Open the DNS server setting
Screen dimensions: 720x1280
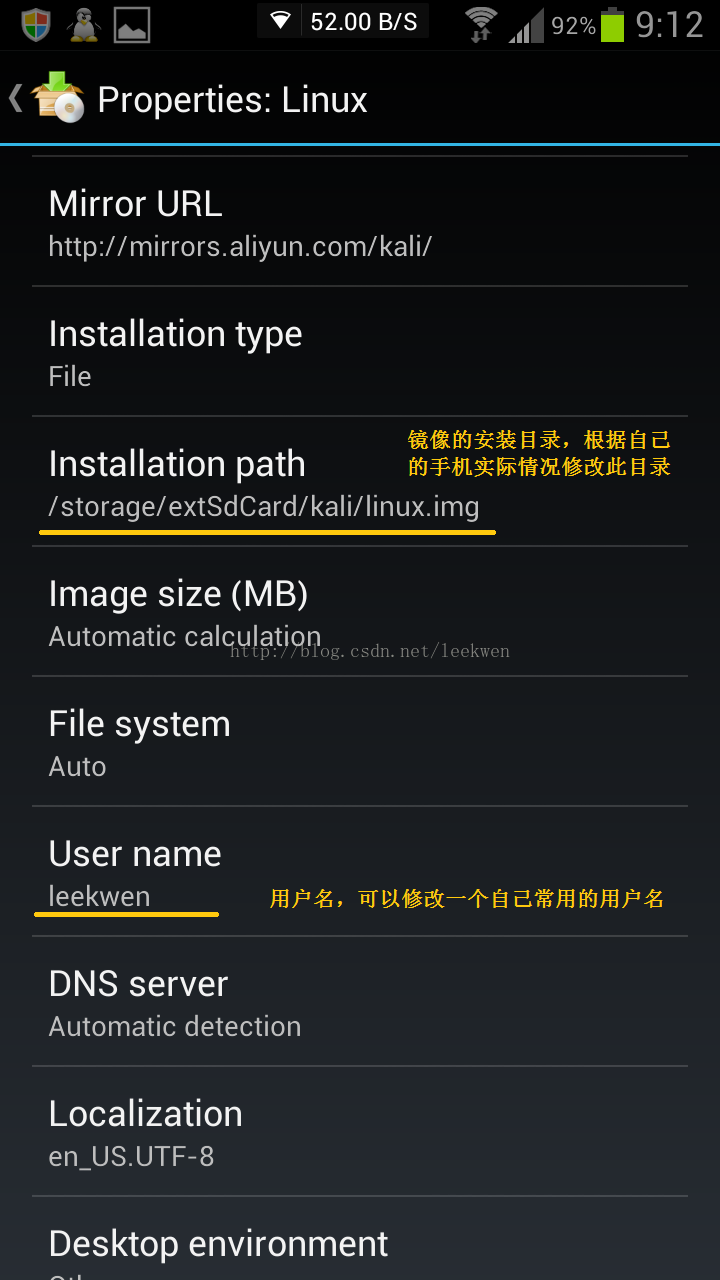pos(360,1002)
